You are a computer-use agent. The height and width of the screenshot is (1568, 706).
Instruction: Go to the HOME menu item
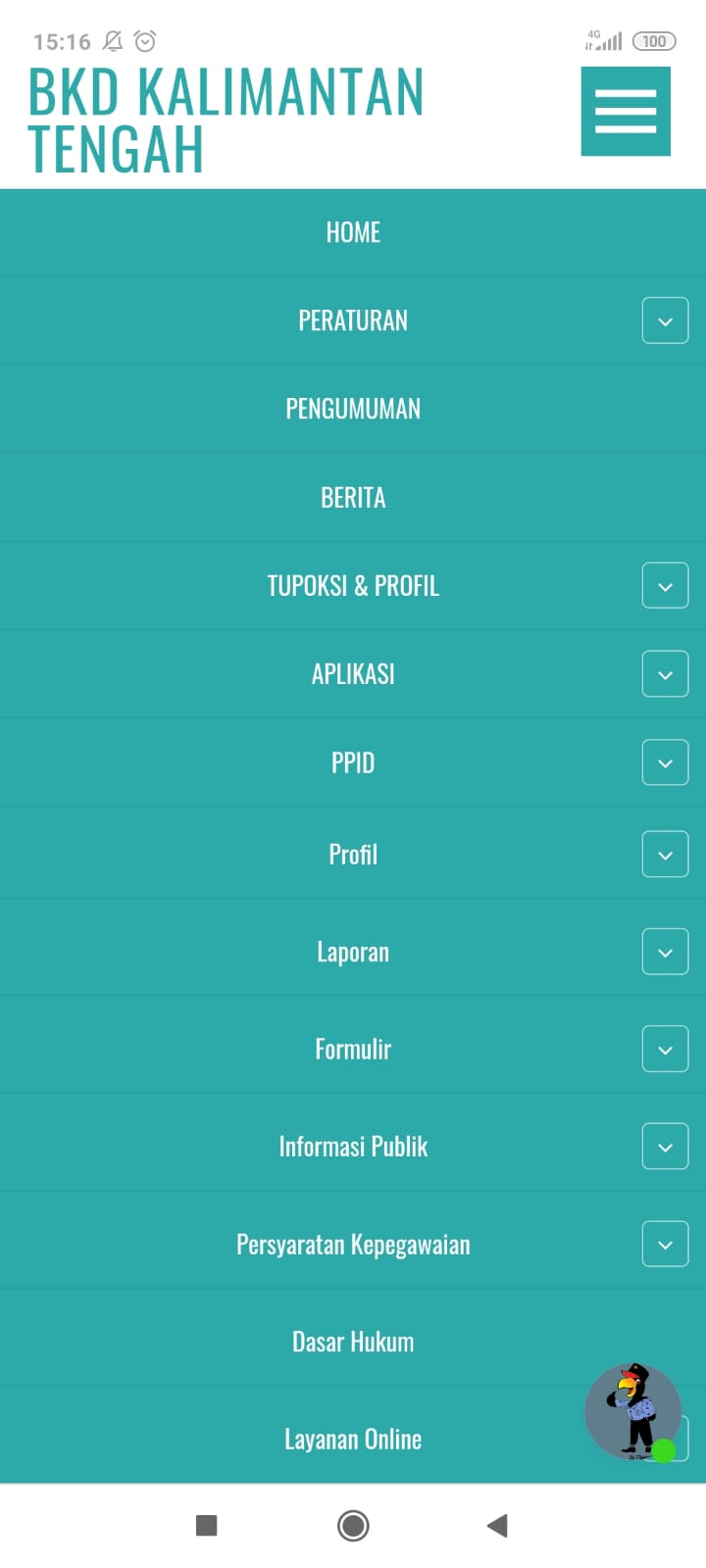353,232
